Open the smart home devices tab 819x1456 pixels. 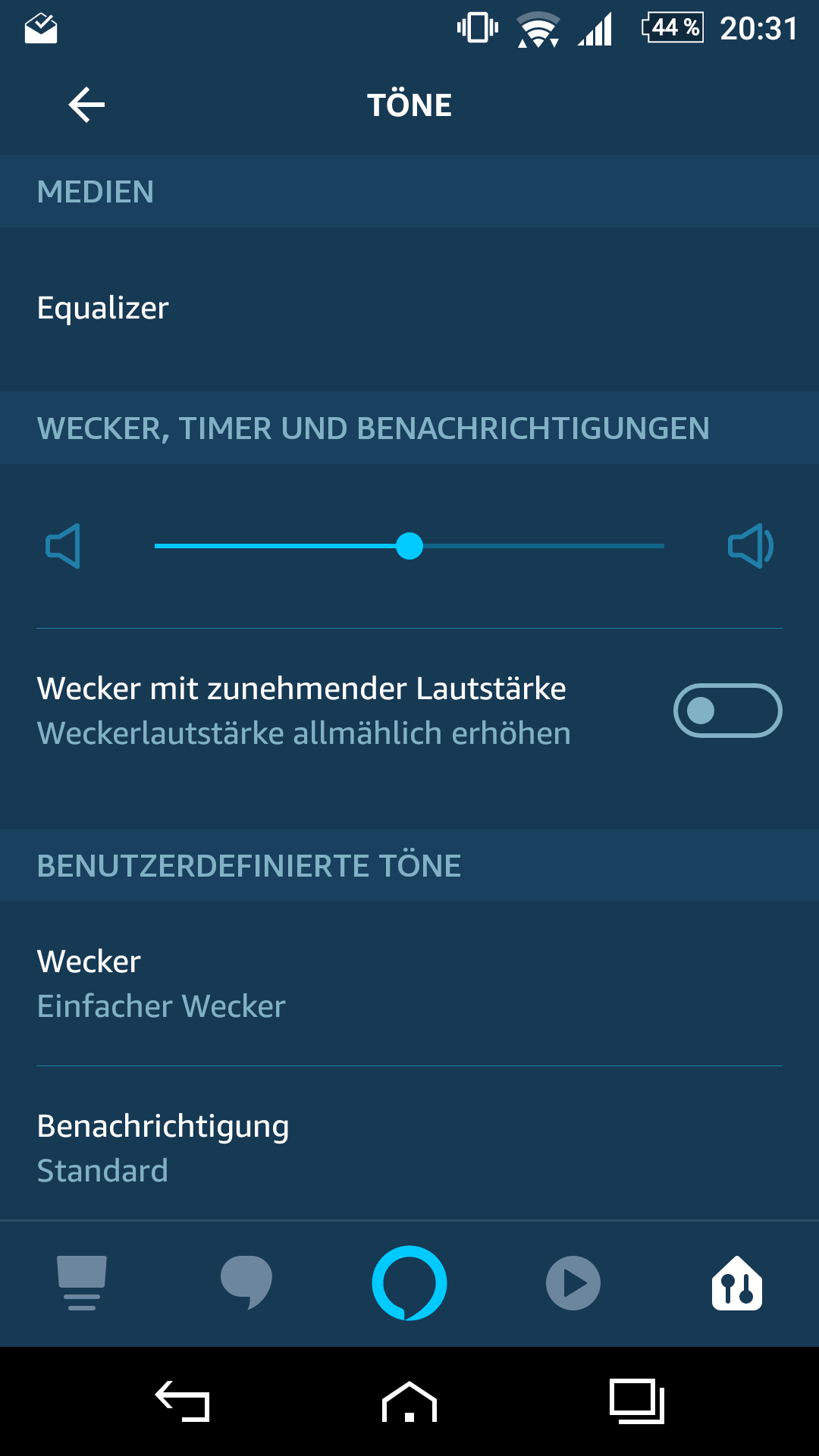(737, 1283)
